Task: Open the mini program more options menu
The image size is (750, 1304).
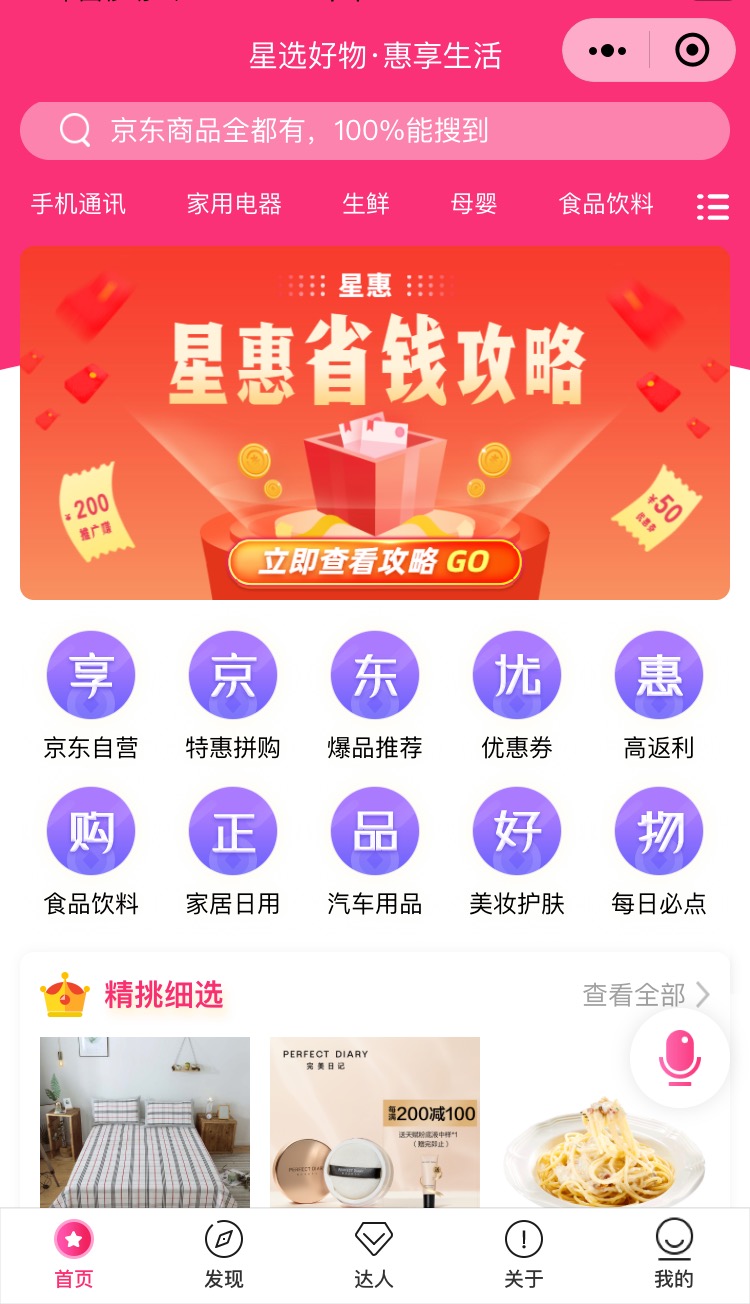Action: 608,50
